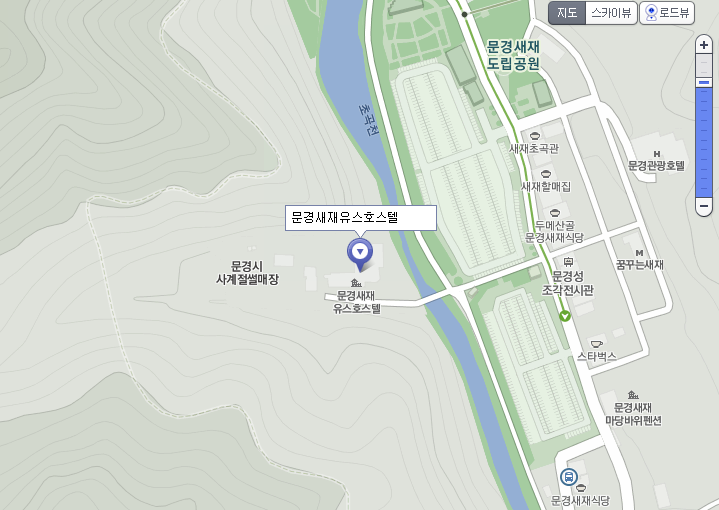Open 로드뷰 street view mode
This screenshot has width=719, height=510.
click(x=668, y=13)
